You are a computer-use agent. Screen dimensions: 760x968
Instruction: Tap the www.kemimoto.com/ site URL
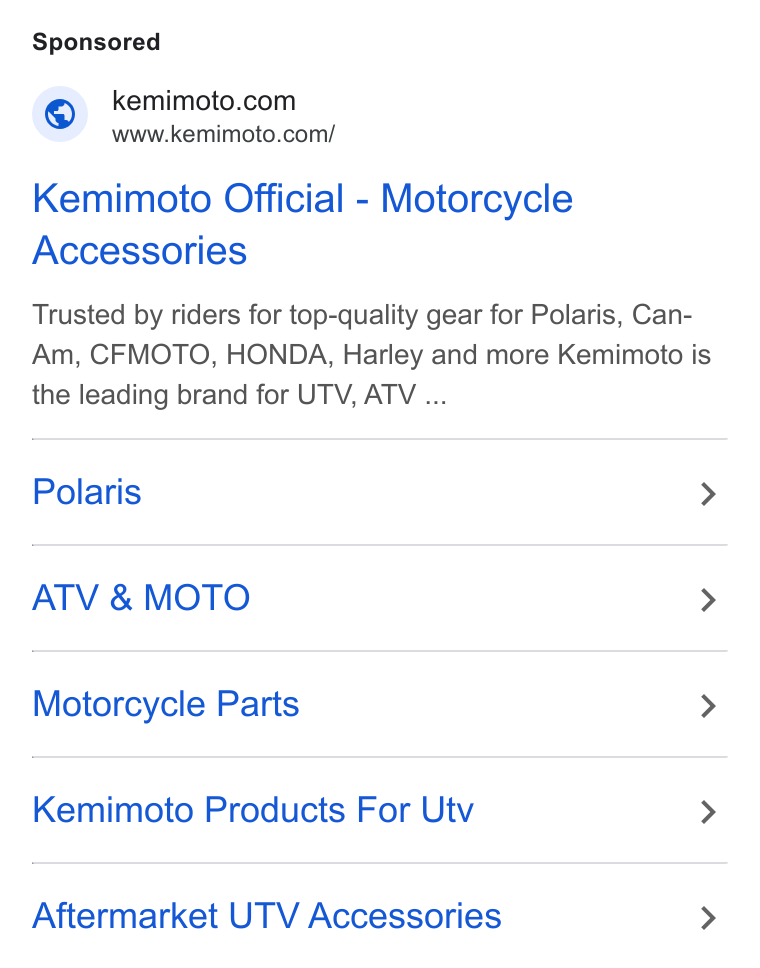point(223,134)
